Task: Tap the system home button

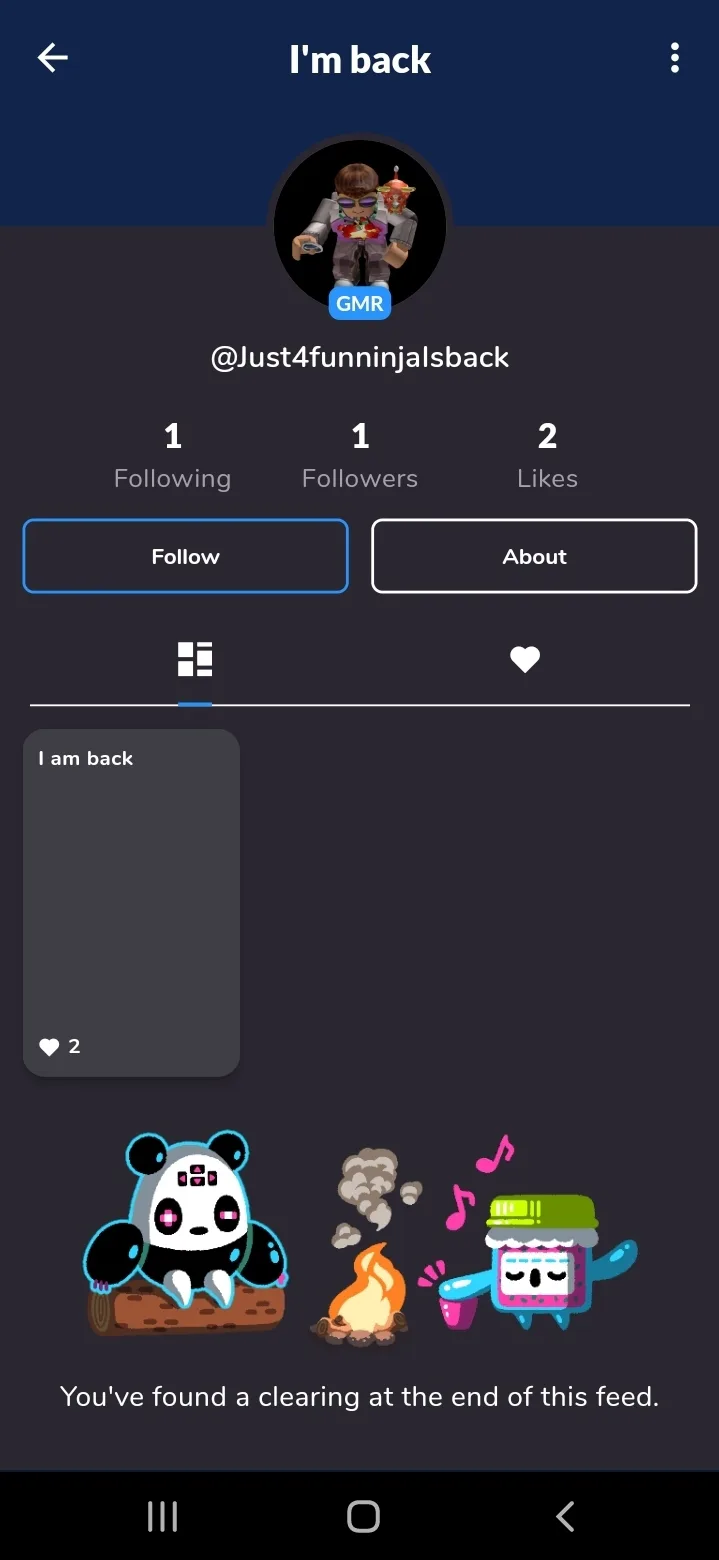Action: tap(363, 1516)
